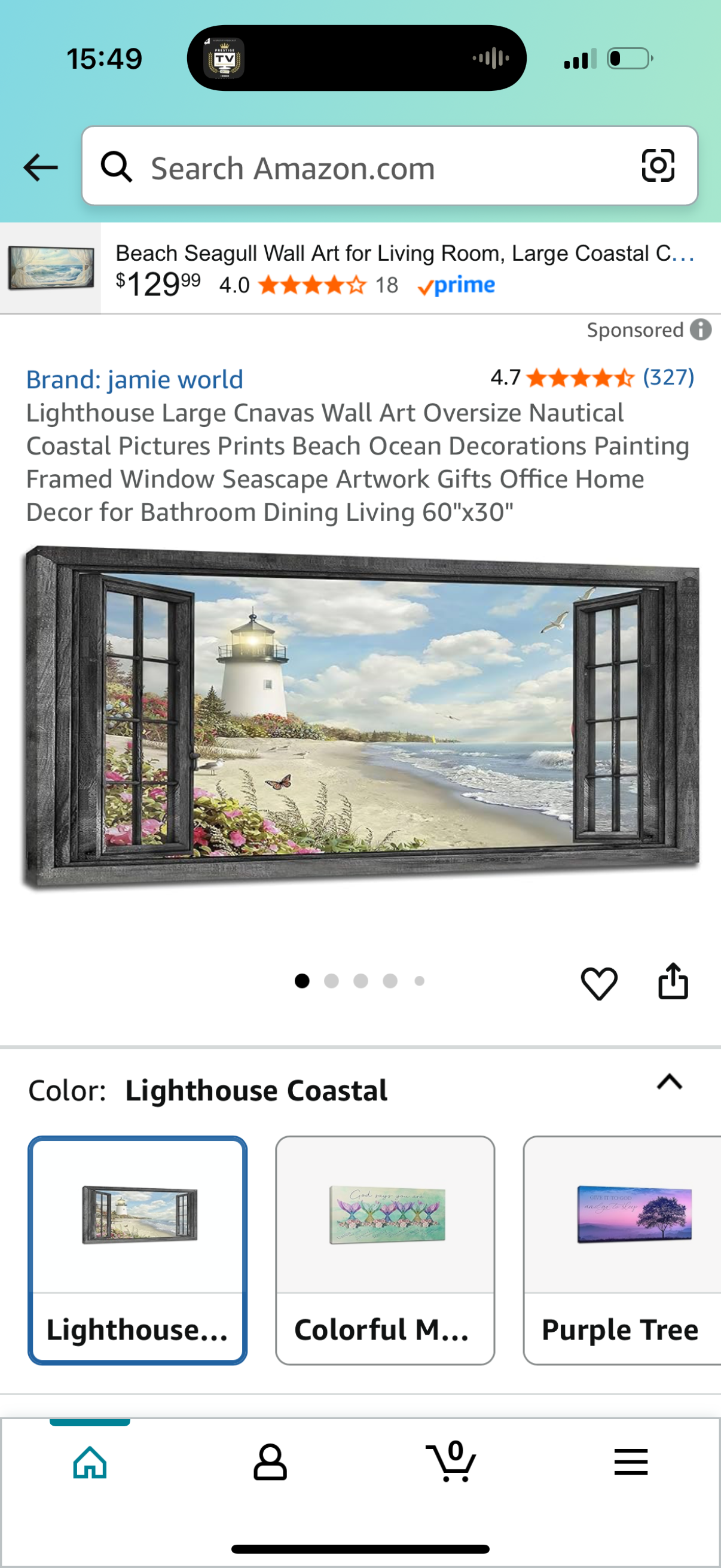The height and width of the screenshot is (1568, 721).
Task: Share this product listing
Action: [x=673, y=981]
